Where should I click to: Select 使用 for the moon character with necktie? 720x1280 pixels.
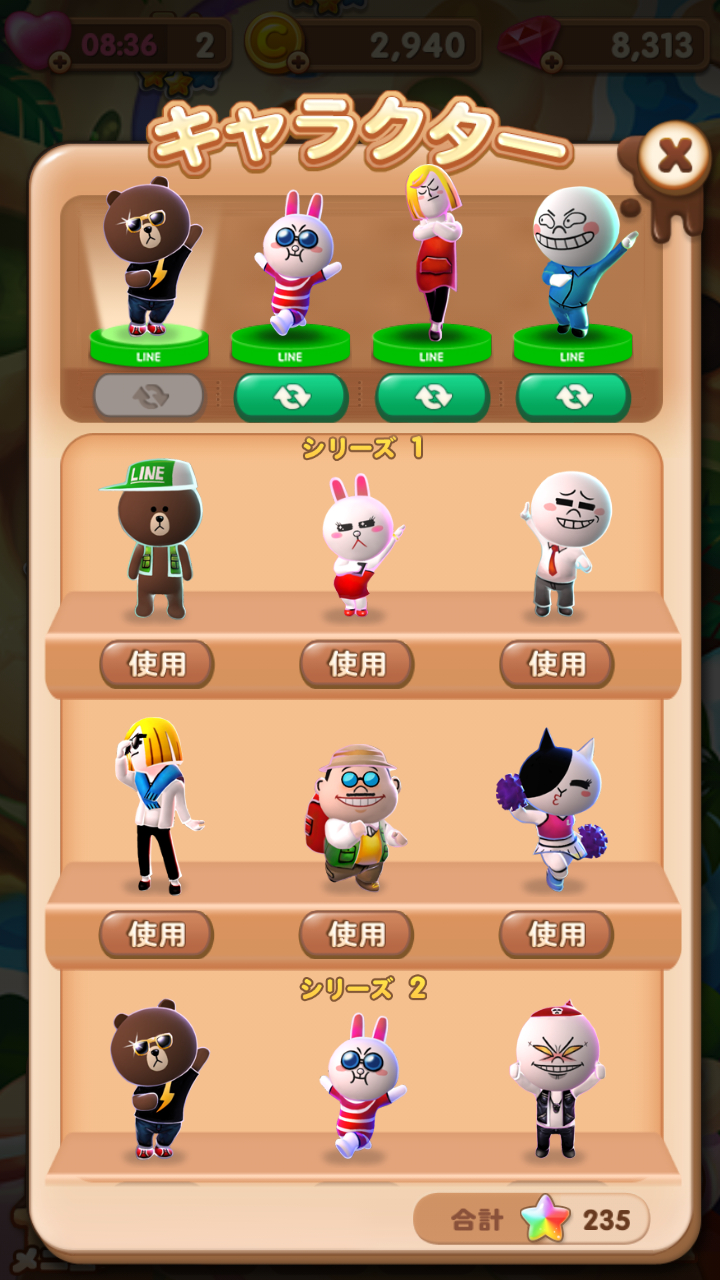pyautogui.click(x=557, y=664)
